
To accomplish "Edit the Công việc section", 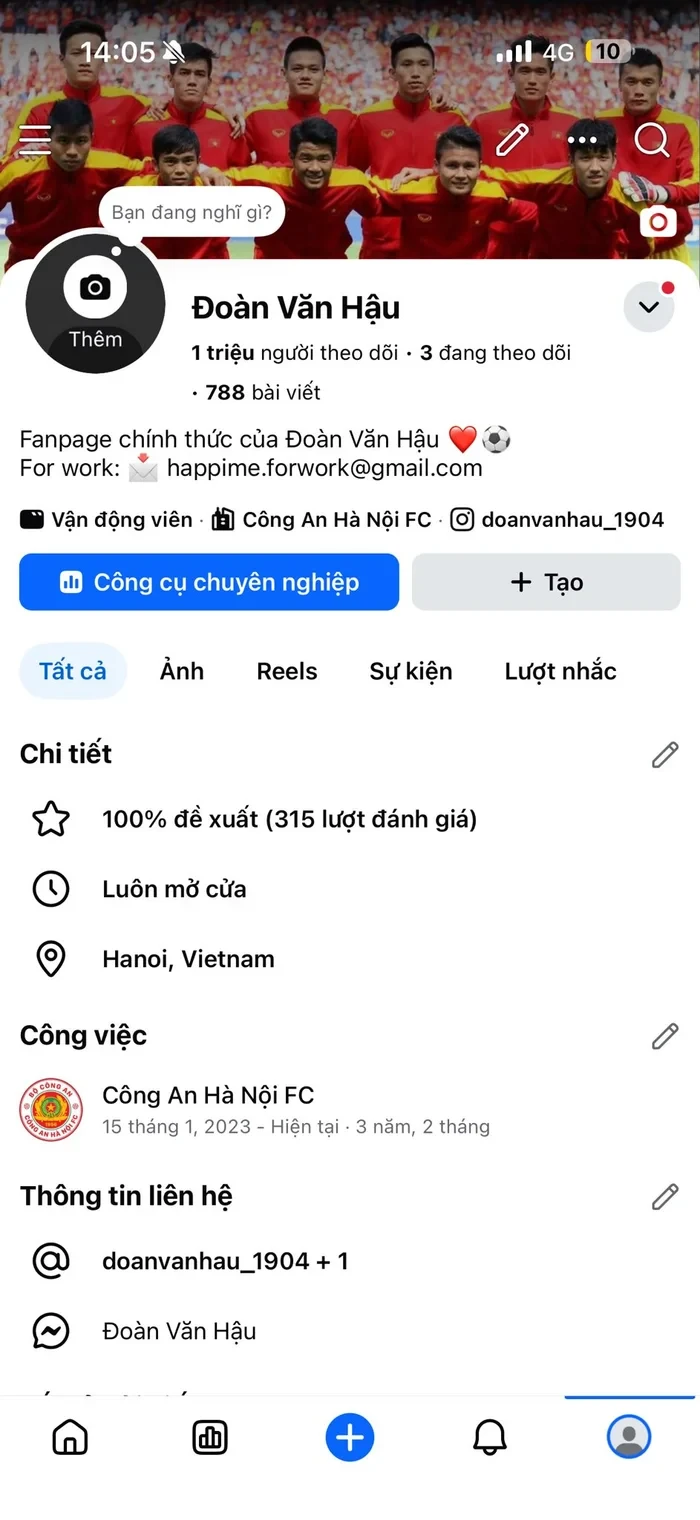I will tap(665, 1037).
